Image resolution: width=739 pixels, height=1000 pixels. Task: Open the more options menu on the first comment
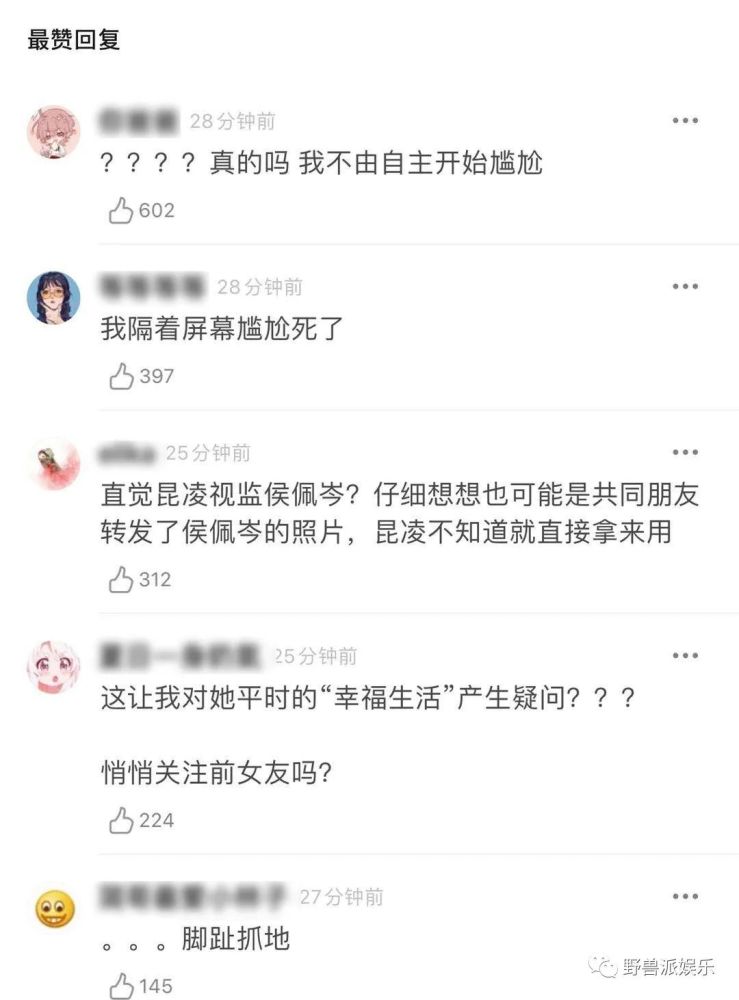coord(685,122)
